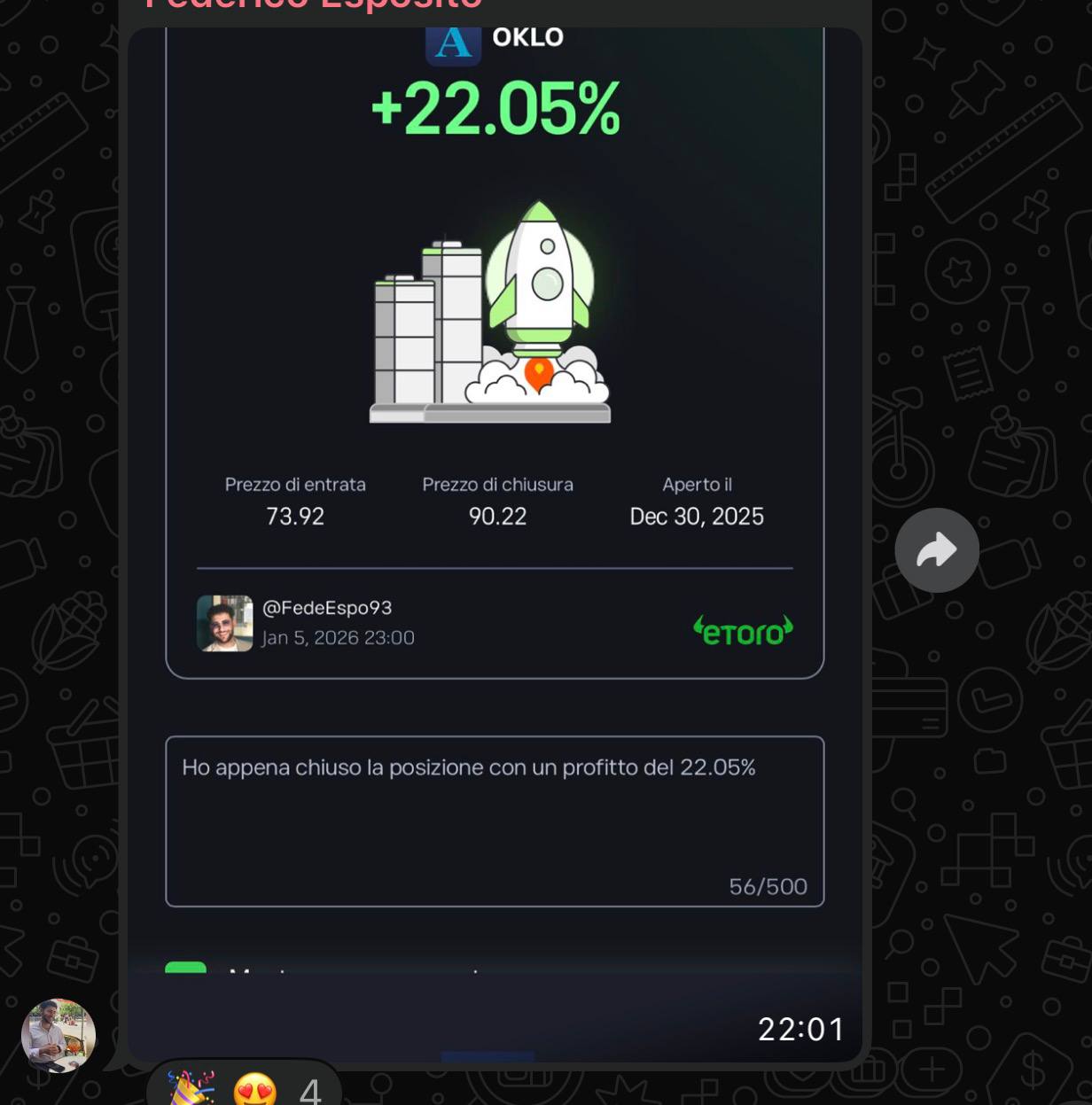Open the sender's profile picture
This screenshot has height=1105, width=1092.
tap(58, 1035)
